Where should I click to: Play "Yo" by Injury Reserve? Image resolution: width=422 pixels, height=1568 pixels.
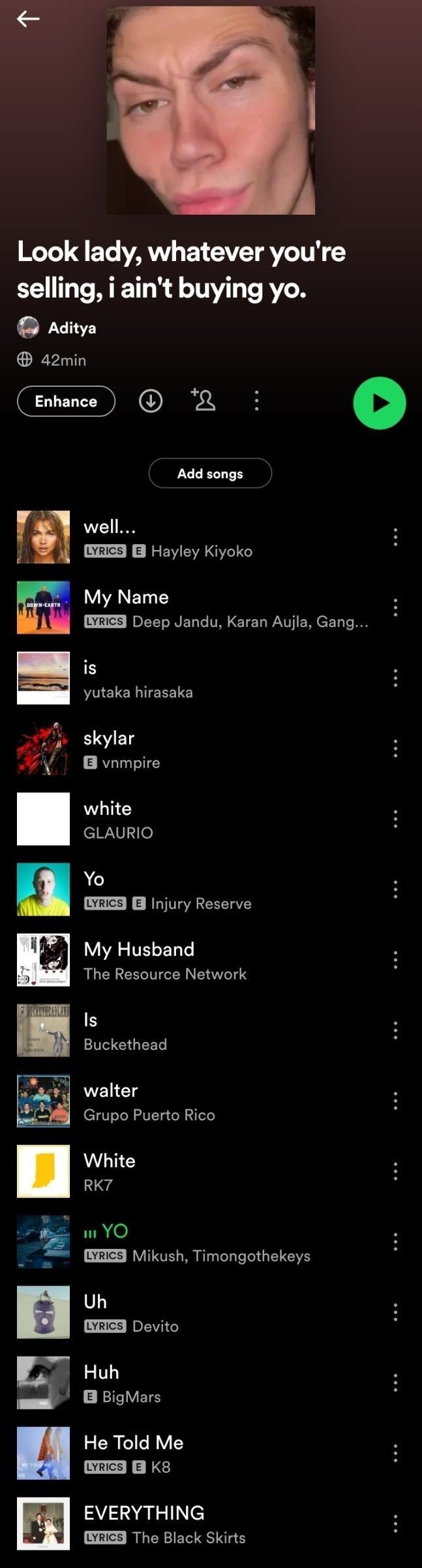(x=196, y=889)
